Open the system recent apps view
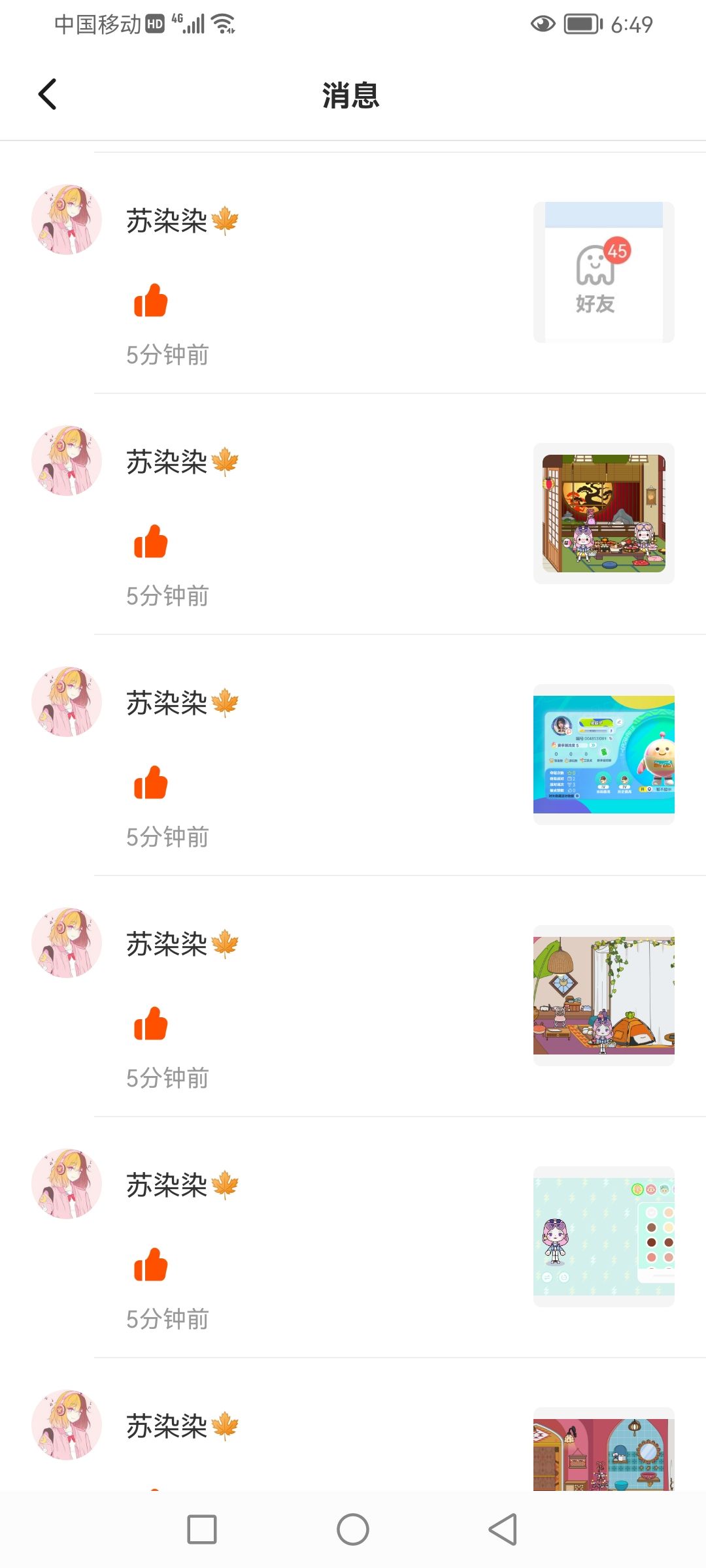Image resolution: width=706 pixels, height=1568 pixels. coord(202,1529)
